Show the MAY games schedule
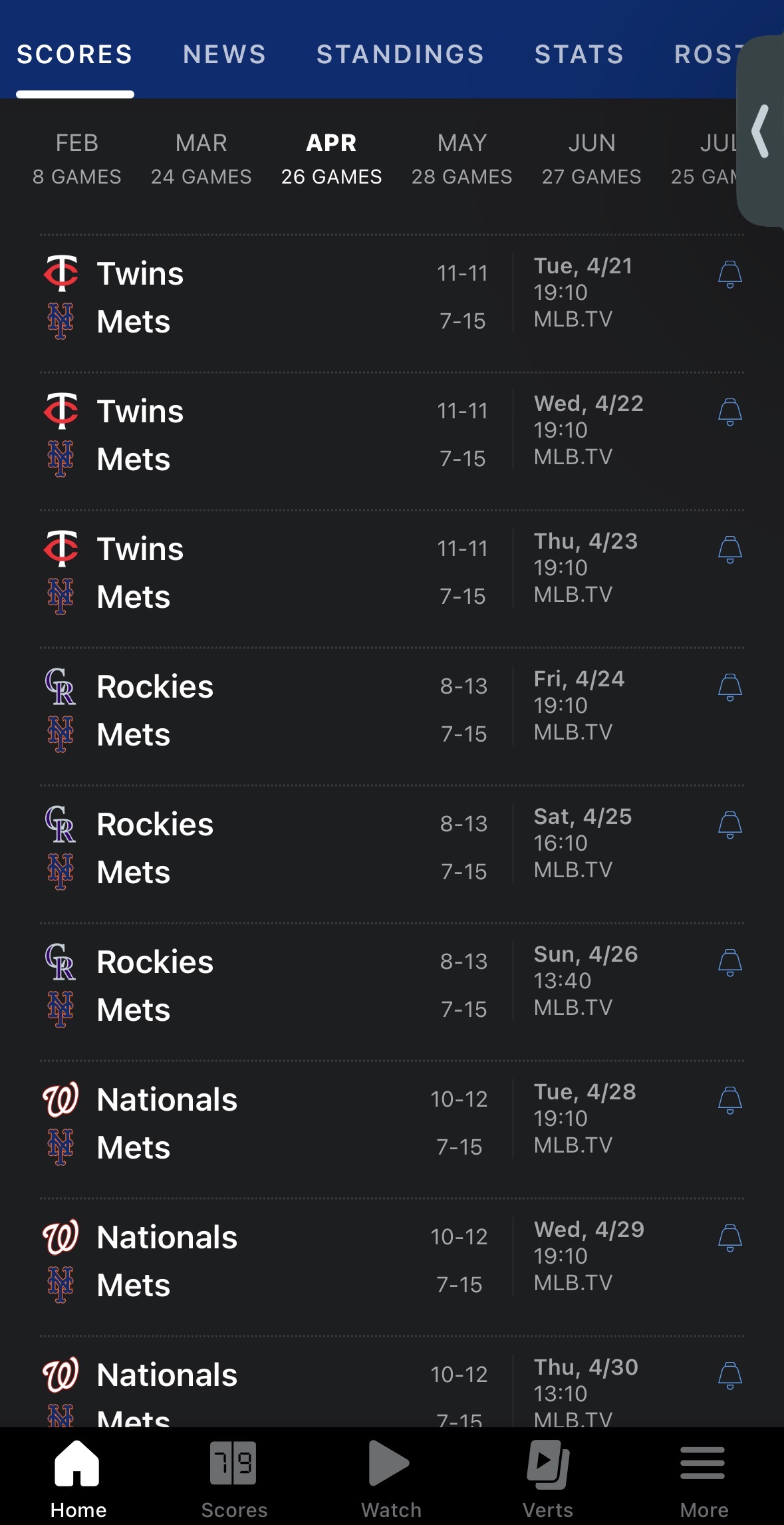This screenshot has width=784, height=1525. 461,159
